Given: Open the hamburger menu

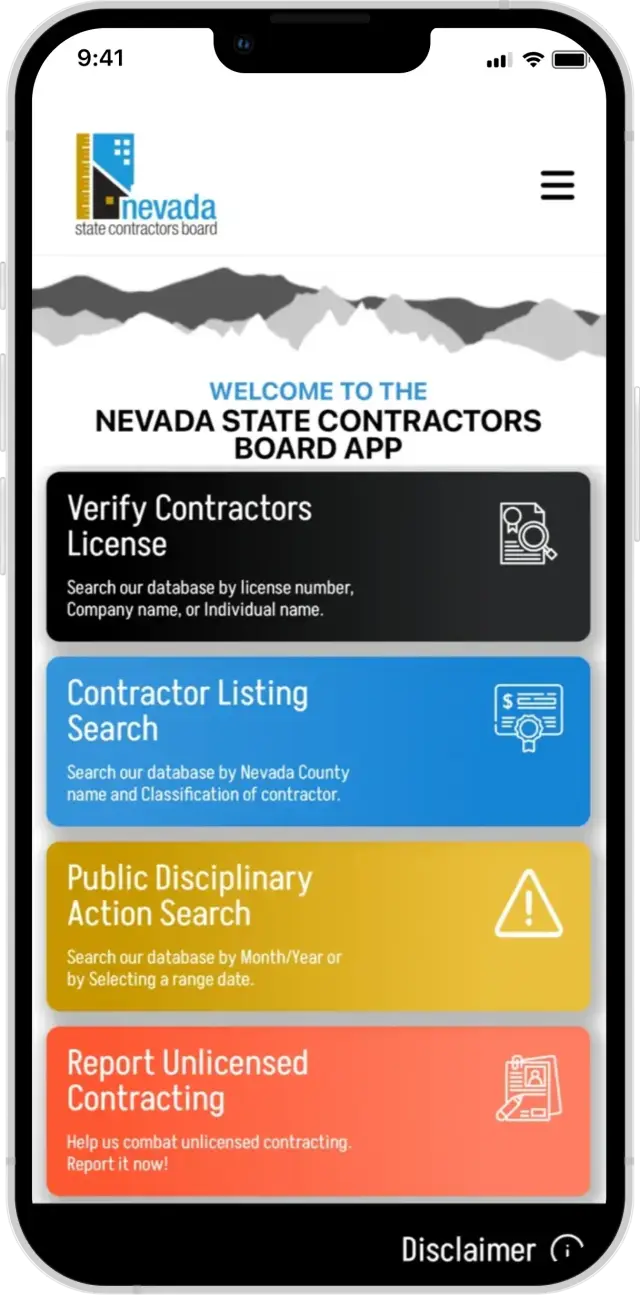Looking at the screenshot, I should [558, 185].
